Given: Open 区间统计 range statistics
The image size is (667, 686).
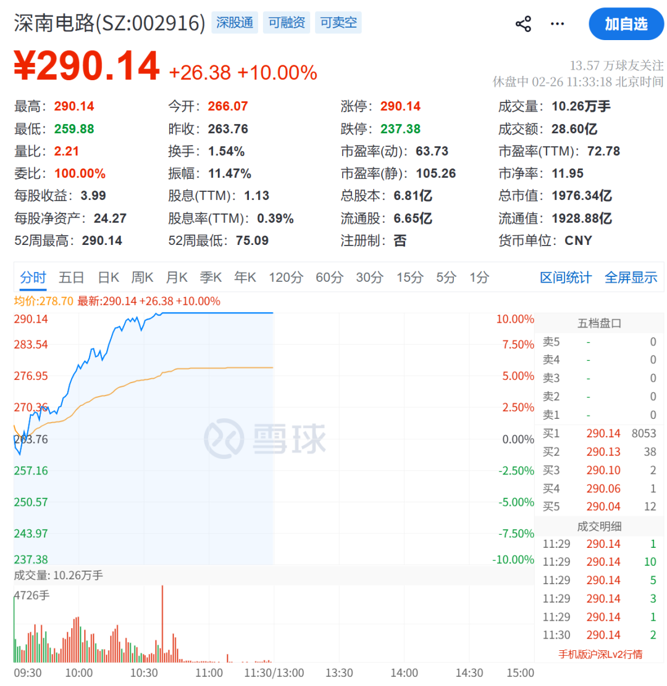Looking at the screenshot, I should 566,277.
